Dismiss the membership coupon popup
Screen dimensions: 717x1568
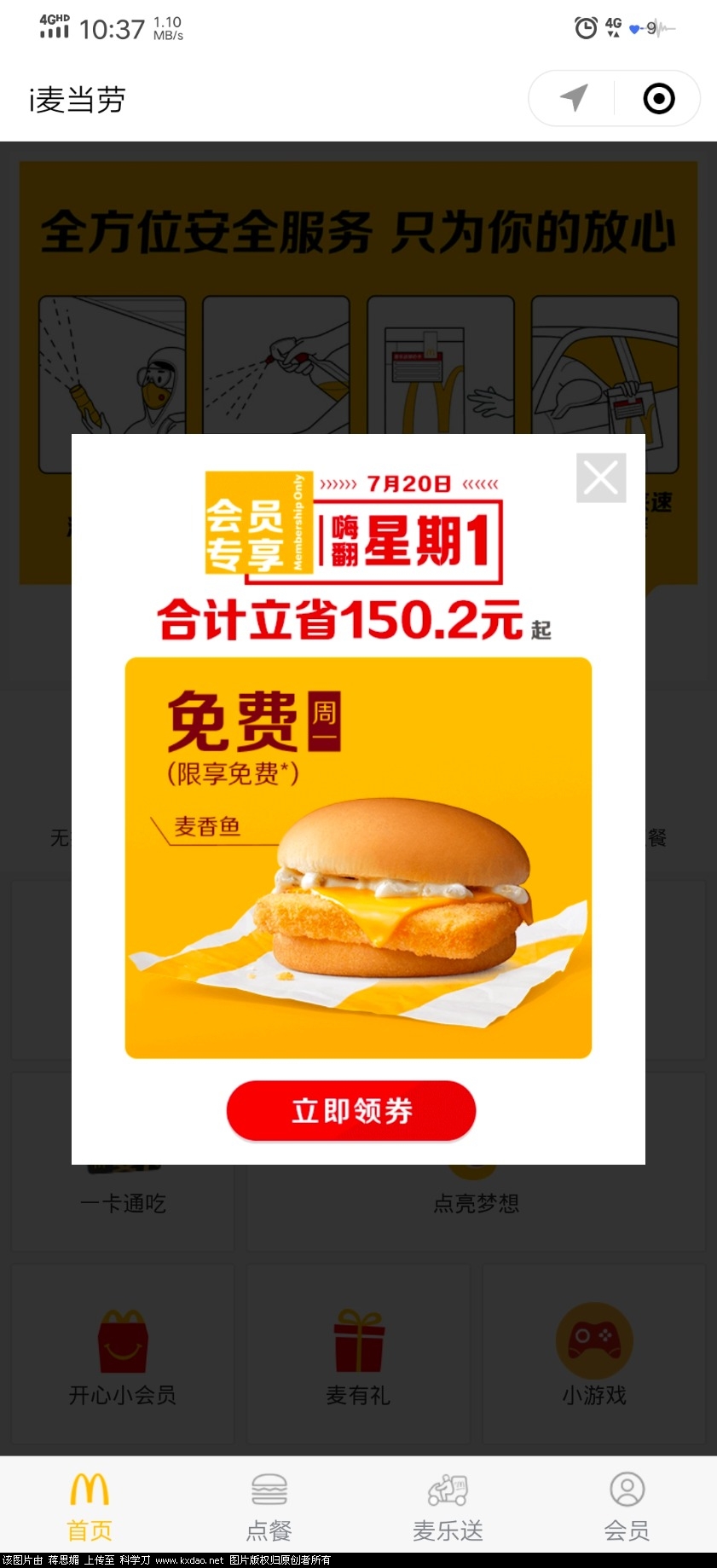tap(600, 477)
